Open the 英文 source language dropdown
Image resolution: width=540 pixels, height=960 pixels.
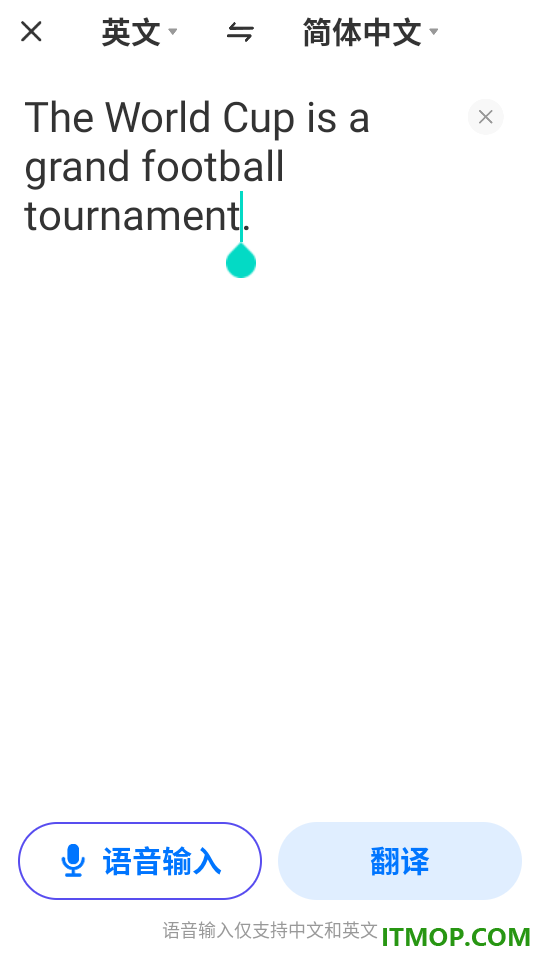140,32
